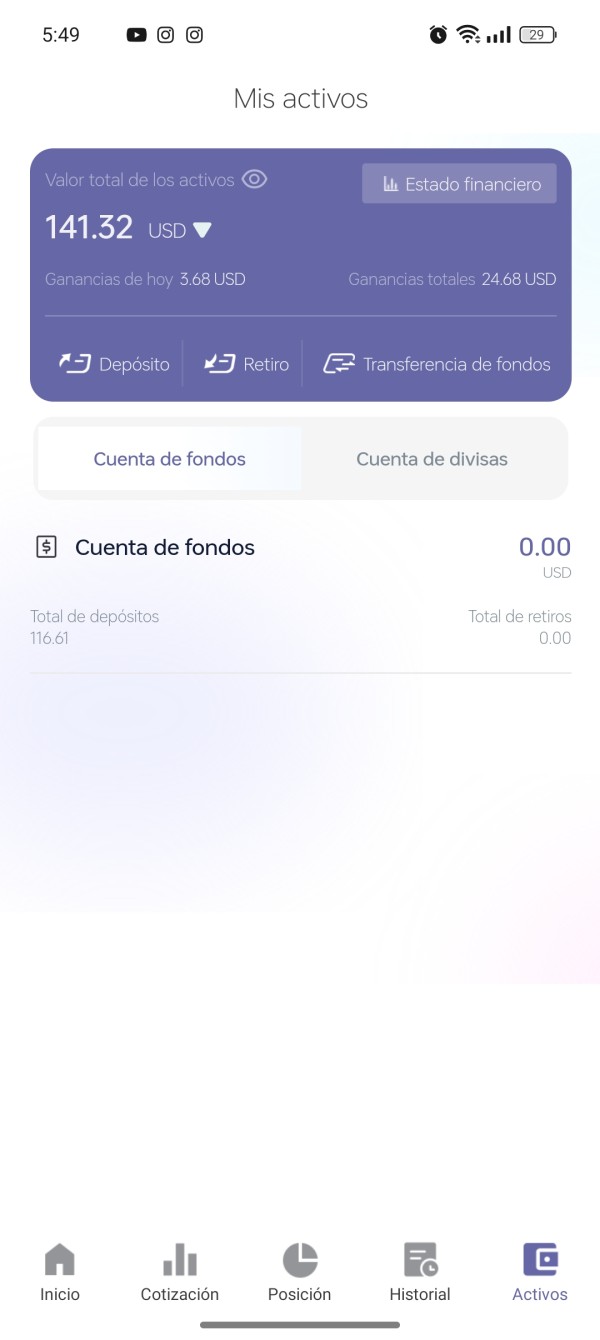Switch to the Posición tab
600x1340 pixels.
click(300, 1272)
